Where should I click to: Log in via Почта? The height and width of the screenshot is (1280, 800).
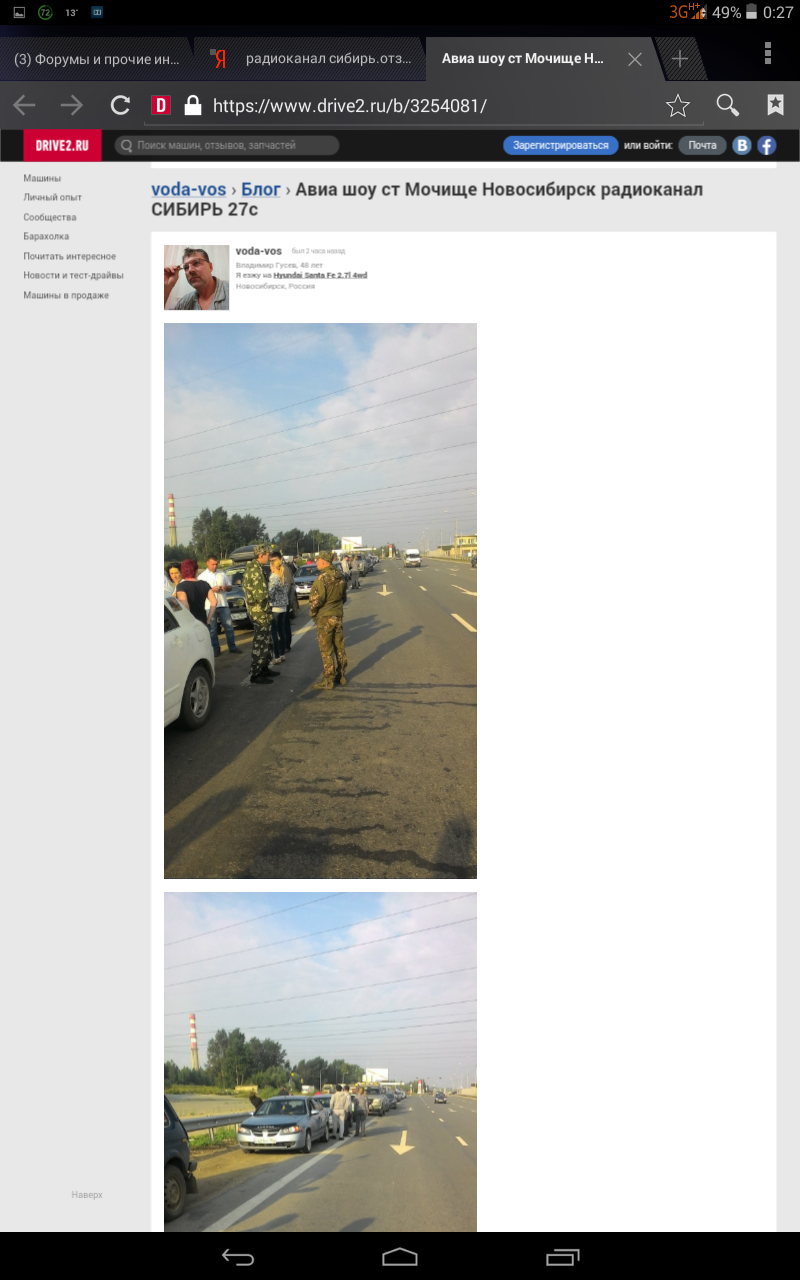click(x=702, y=146)
